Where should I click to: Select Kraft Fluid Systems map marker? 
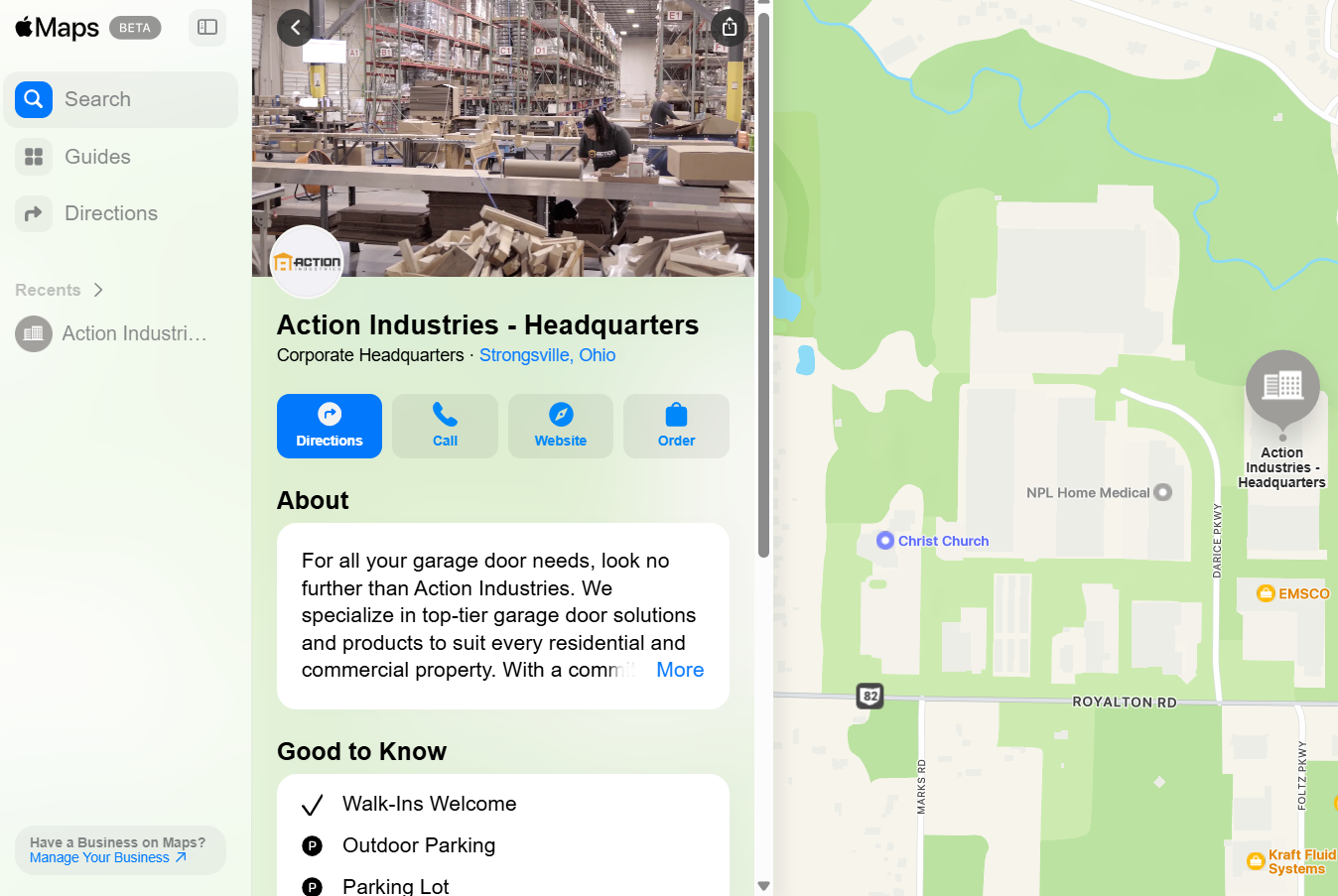tap(1256, 861)
